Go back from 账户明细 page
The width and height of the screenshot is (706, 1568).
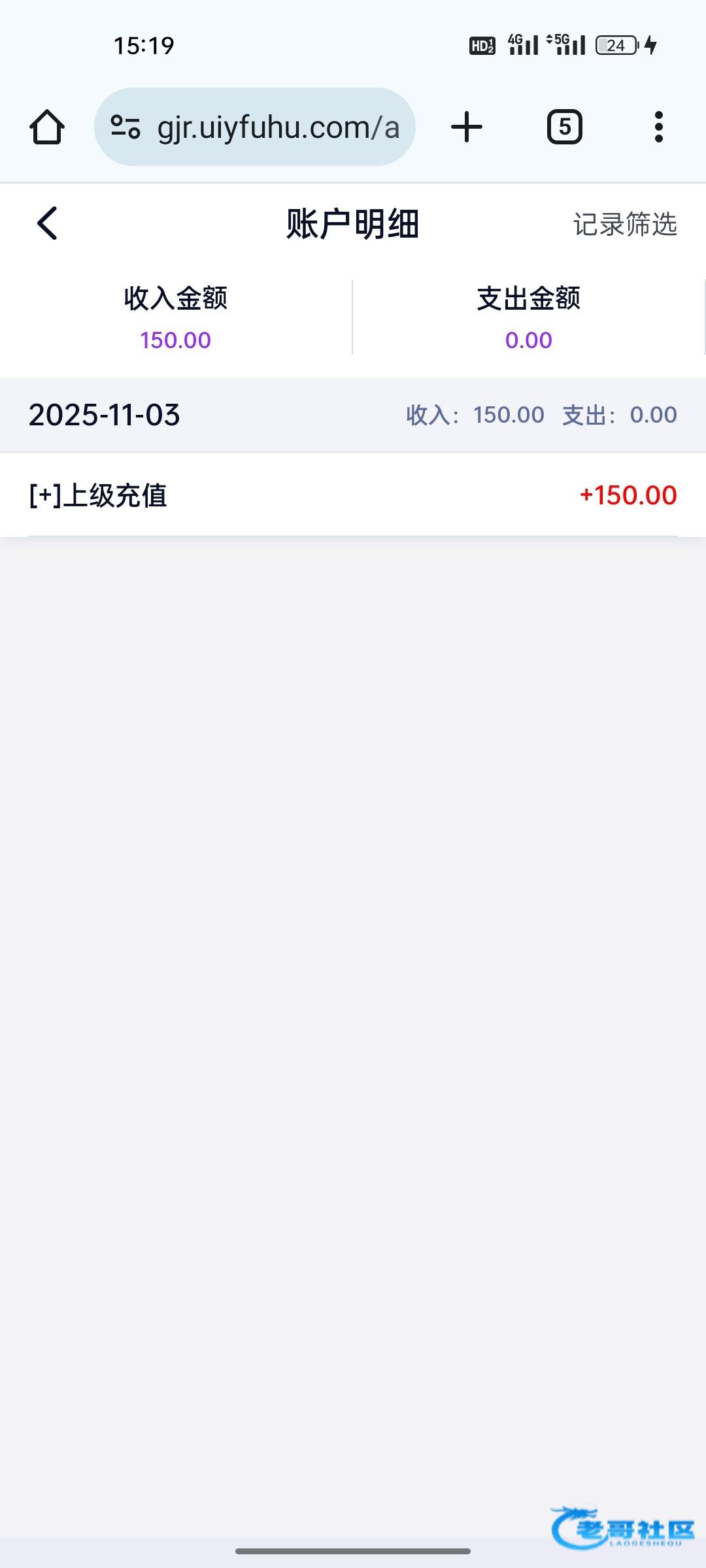(x=47, y=223)
